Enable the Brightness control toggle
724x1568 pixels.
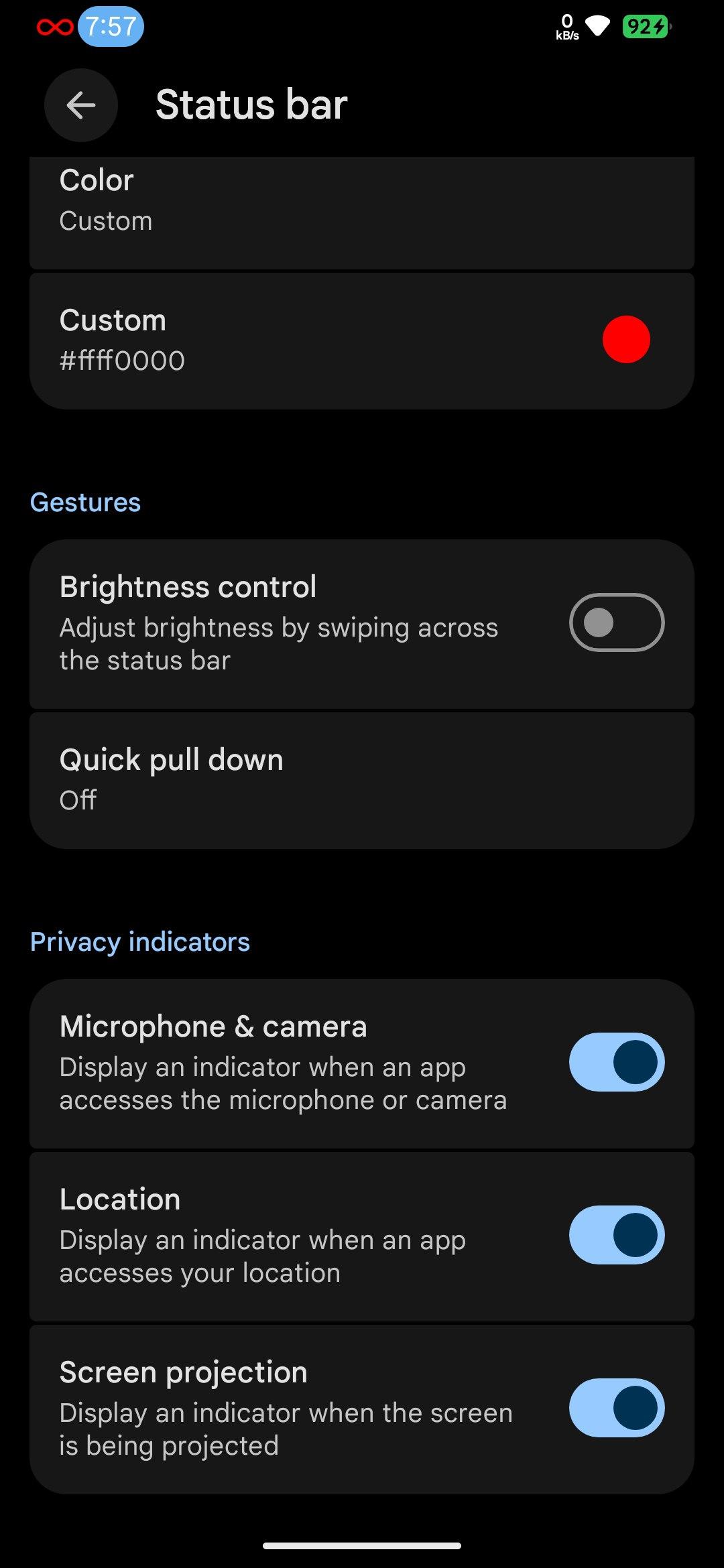617,623
